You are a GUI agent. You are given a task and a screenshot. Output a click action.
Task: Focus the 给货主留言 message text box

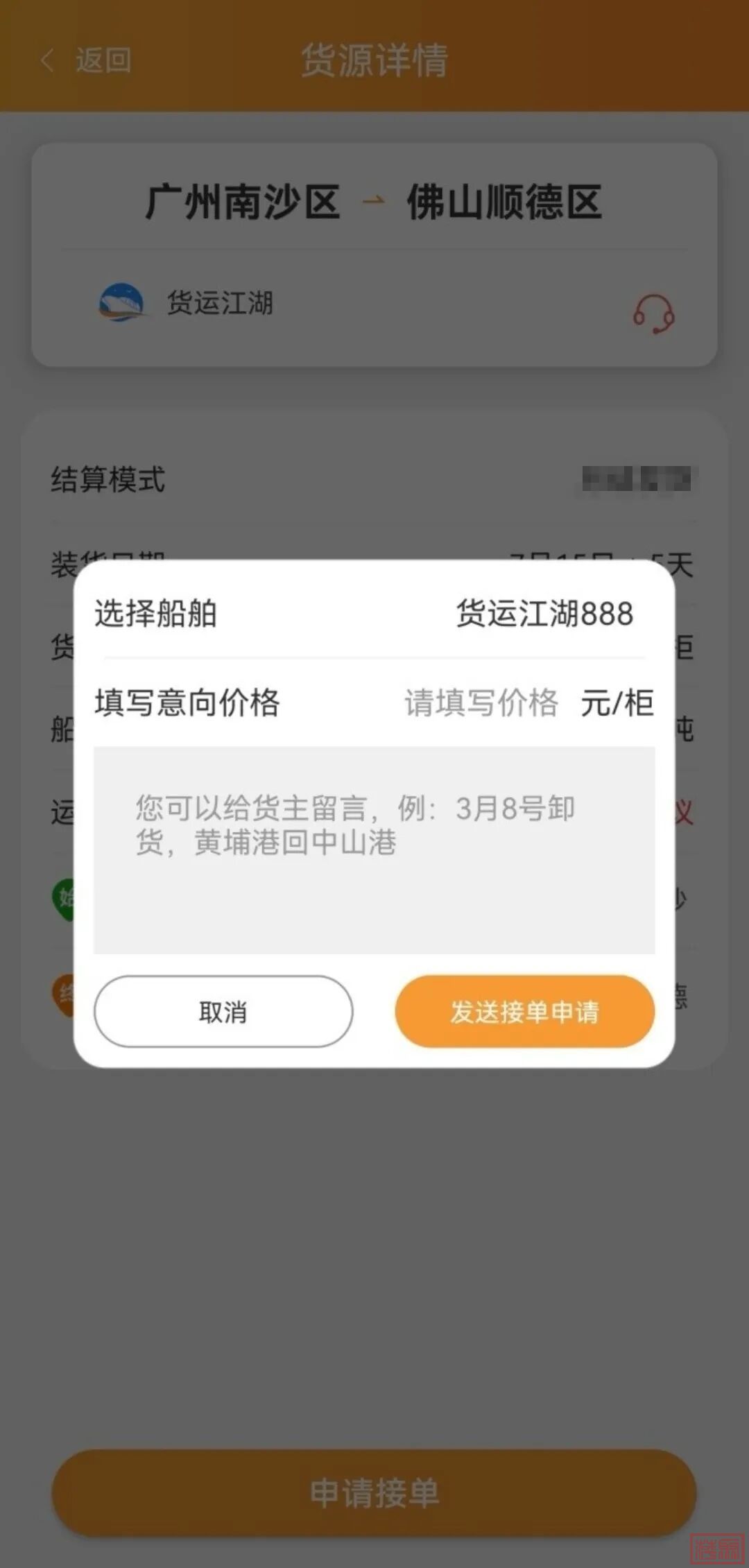[374, 850]
